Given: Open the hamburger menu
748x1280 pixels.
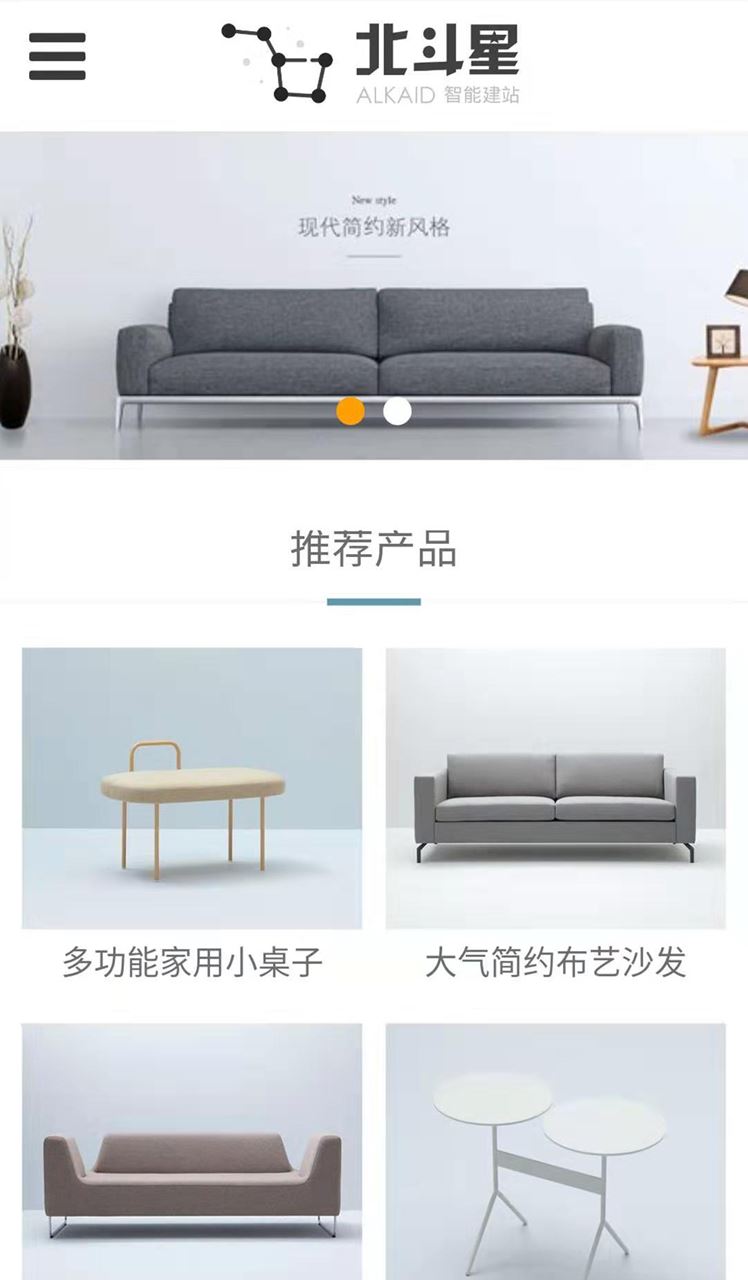Looking at the screenshot, I should point(57,56).
